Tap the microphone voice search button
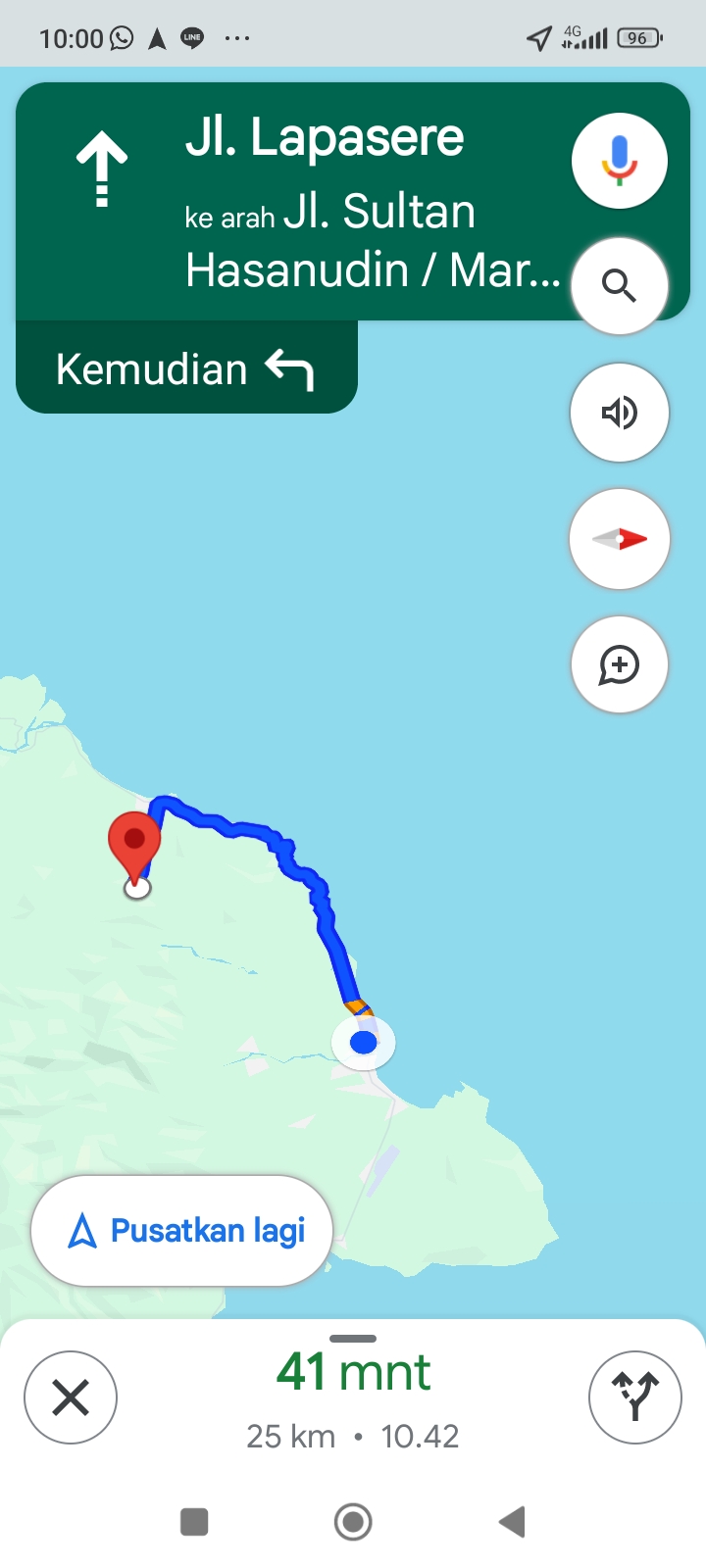 (620, 160)
